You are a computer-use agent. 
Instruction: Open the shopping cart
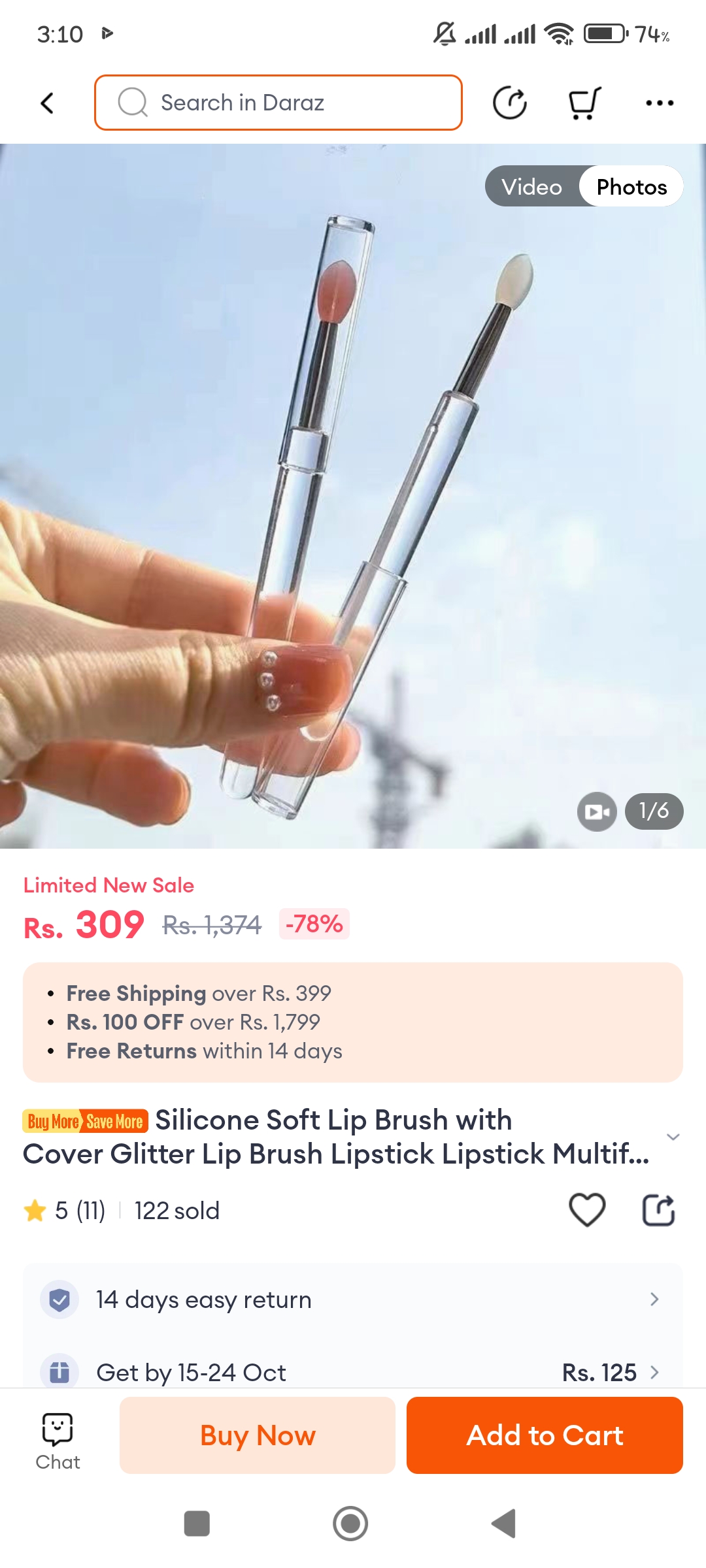(584, 103)
